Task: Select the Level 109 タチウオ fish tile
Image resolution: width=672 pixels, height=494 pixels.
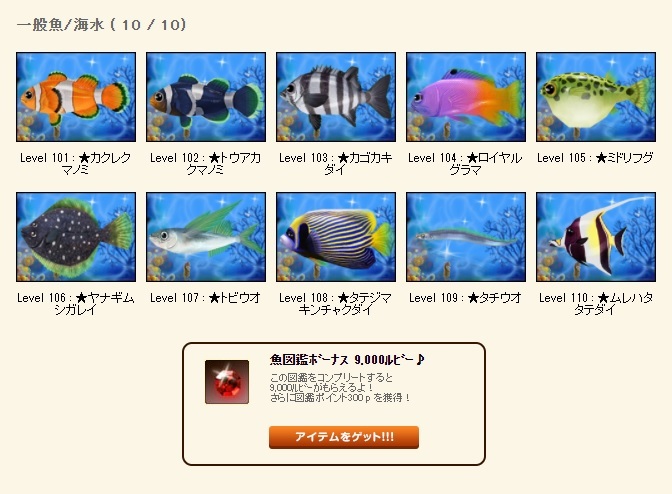Action: point(466,237)
